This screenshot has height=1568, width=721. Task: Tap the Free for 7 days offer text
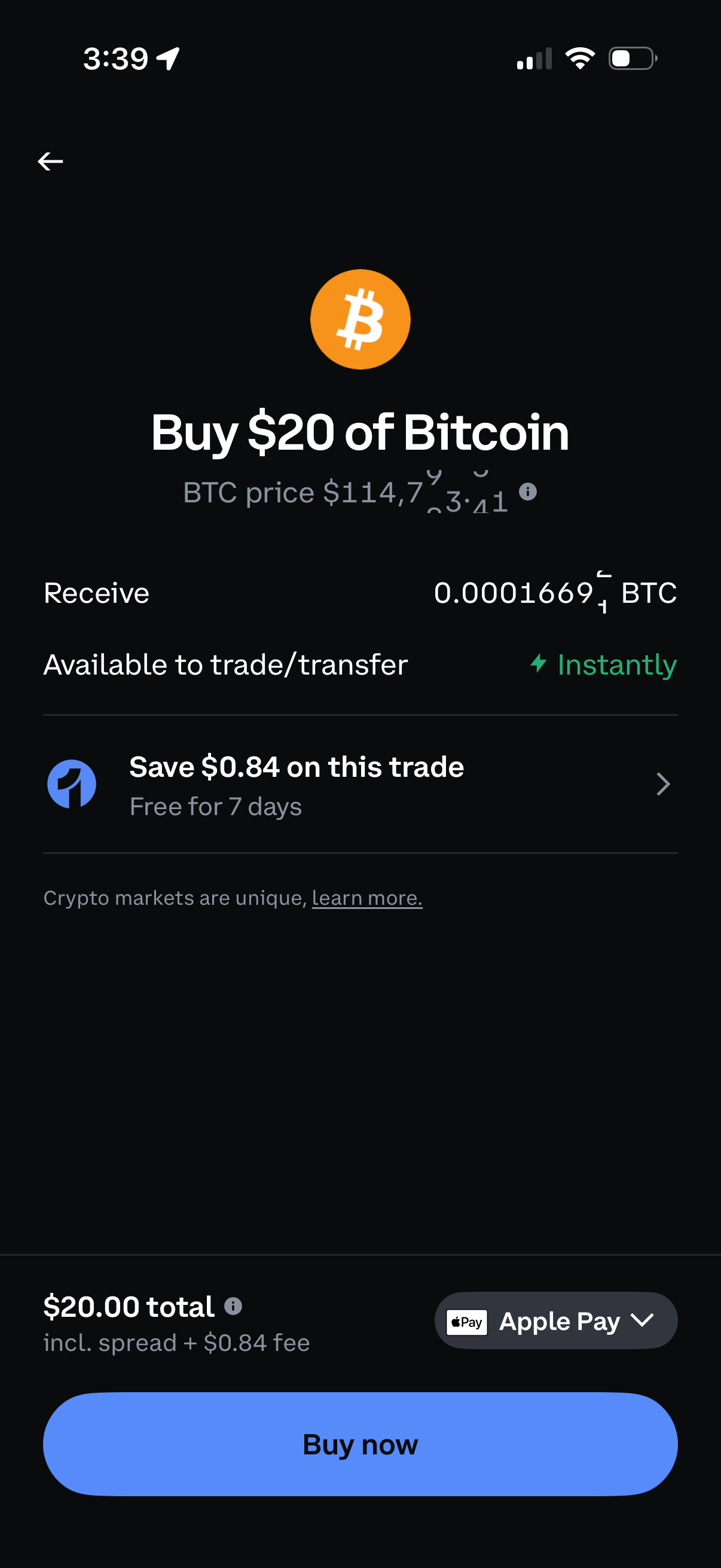click(215, 806)
